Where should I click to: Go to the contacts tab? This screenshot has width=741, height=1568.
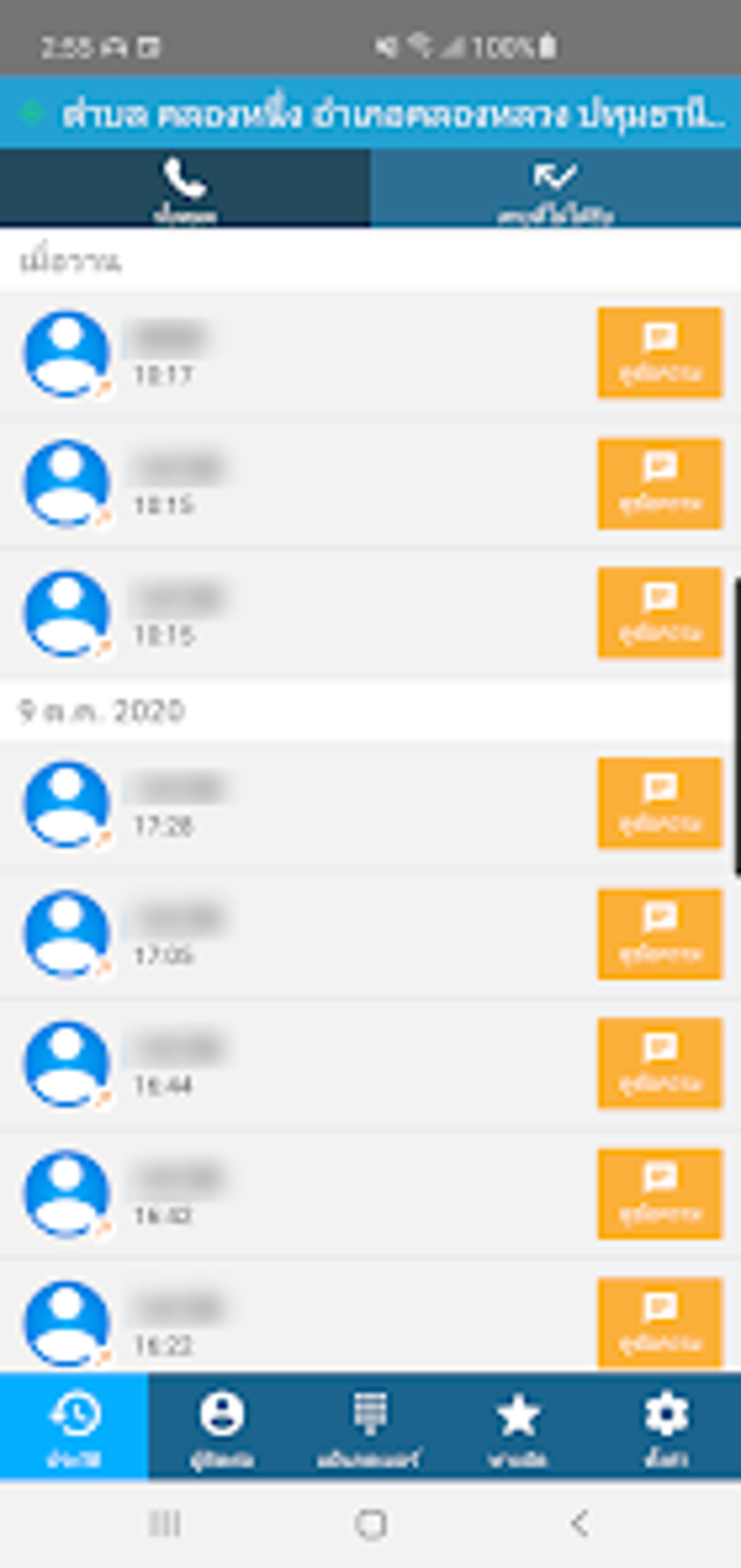point(222,1426)
